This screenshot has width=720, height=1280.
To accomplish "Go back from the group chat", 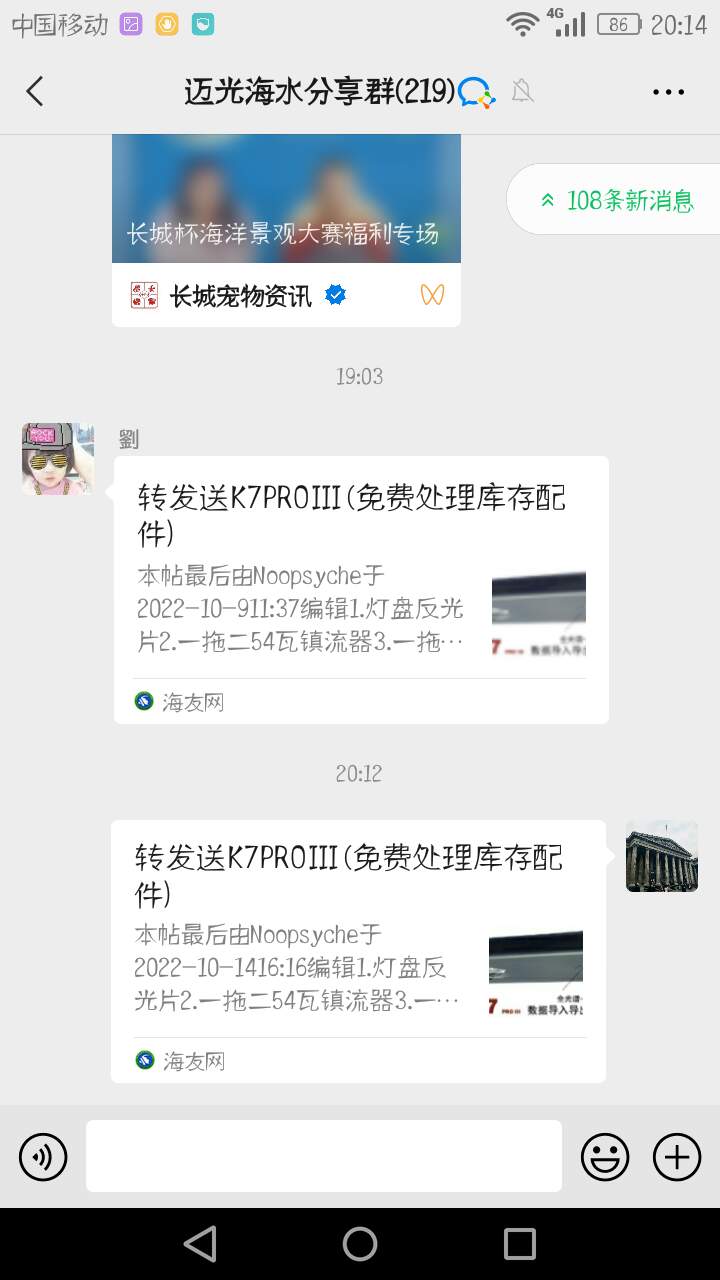I will coord(35,92).
